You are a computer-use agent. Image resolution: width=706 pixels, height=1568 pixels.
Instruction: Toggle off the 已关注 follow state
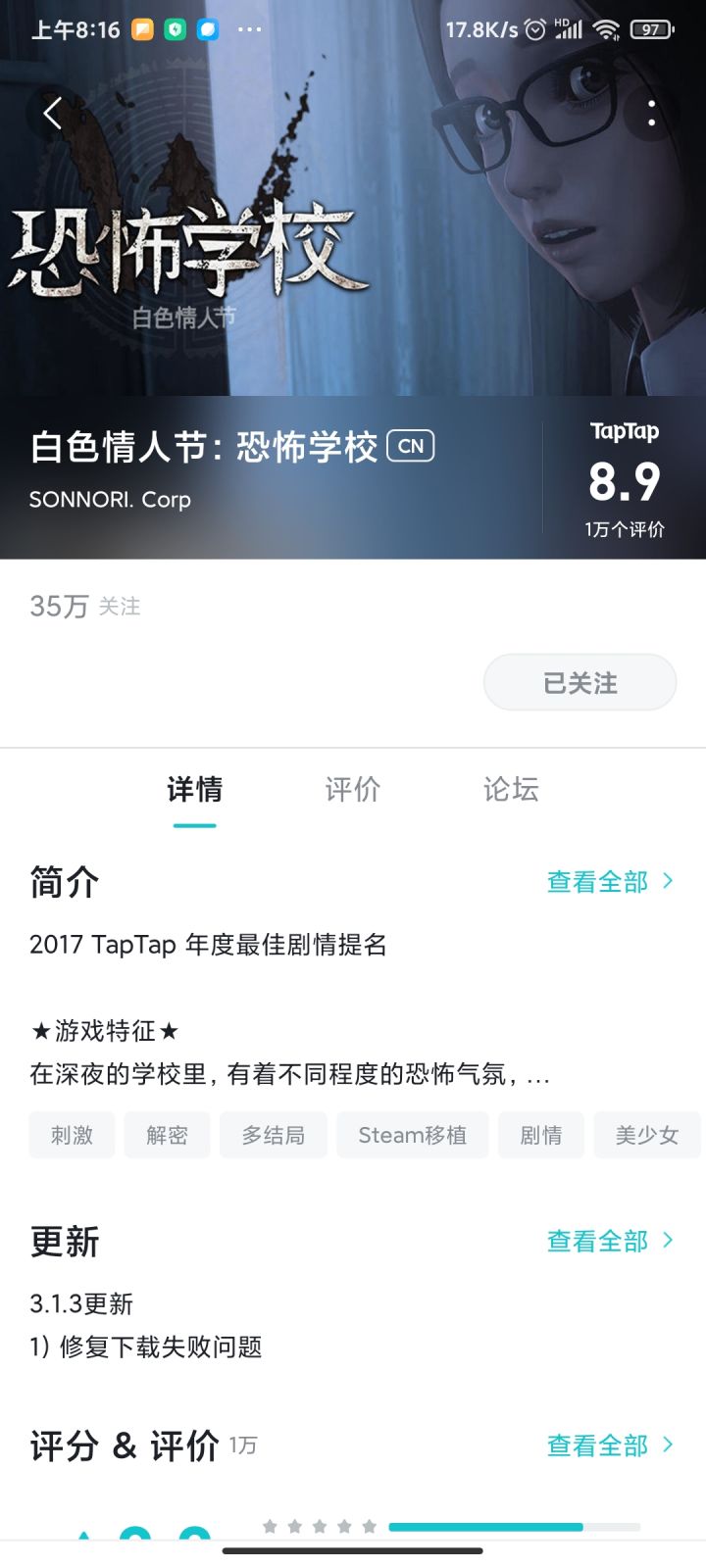tap(580, 682)
